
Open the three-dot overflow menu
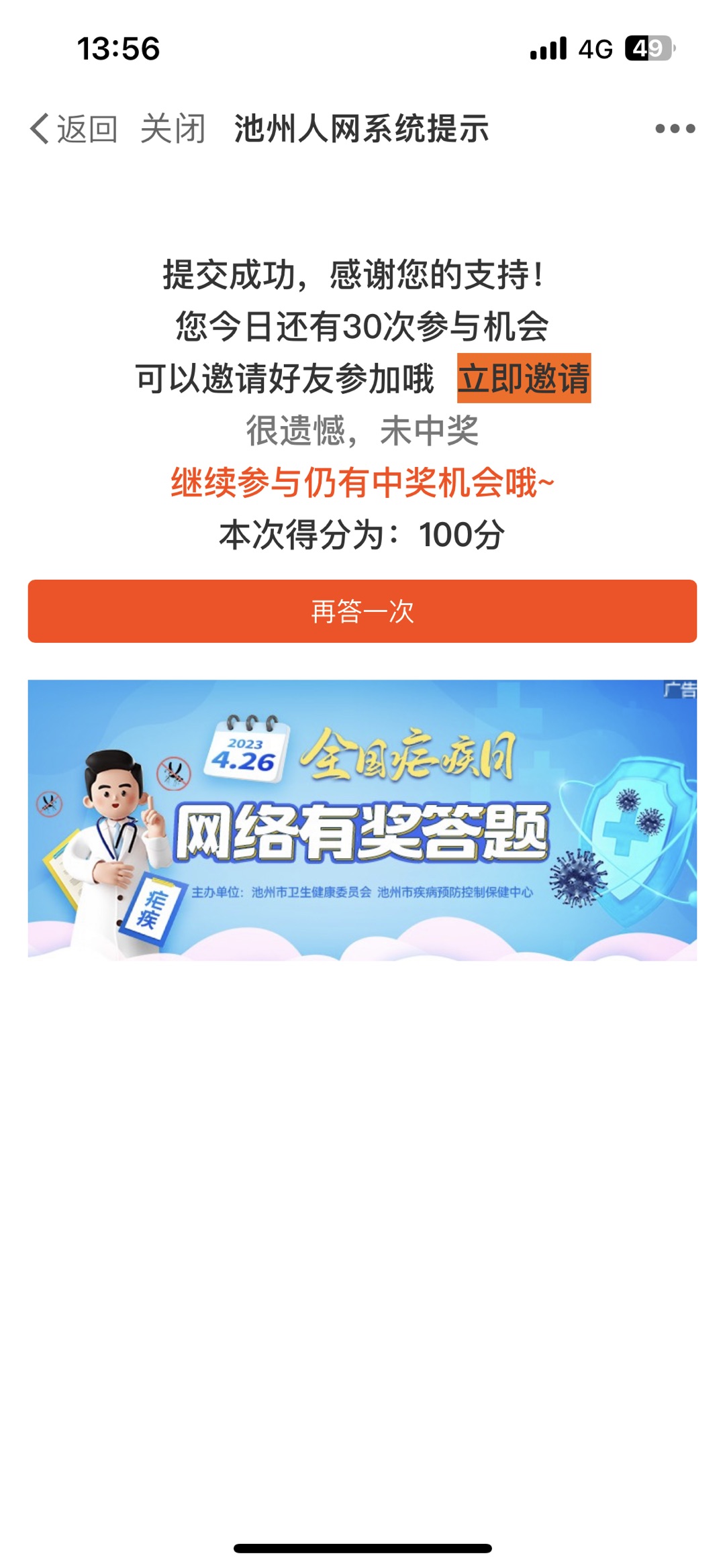click(675, 128)
